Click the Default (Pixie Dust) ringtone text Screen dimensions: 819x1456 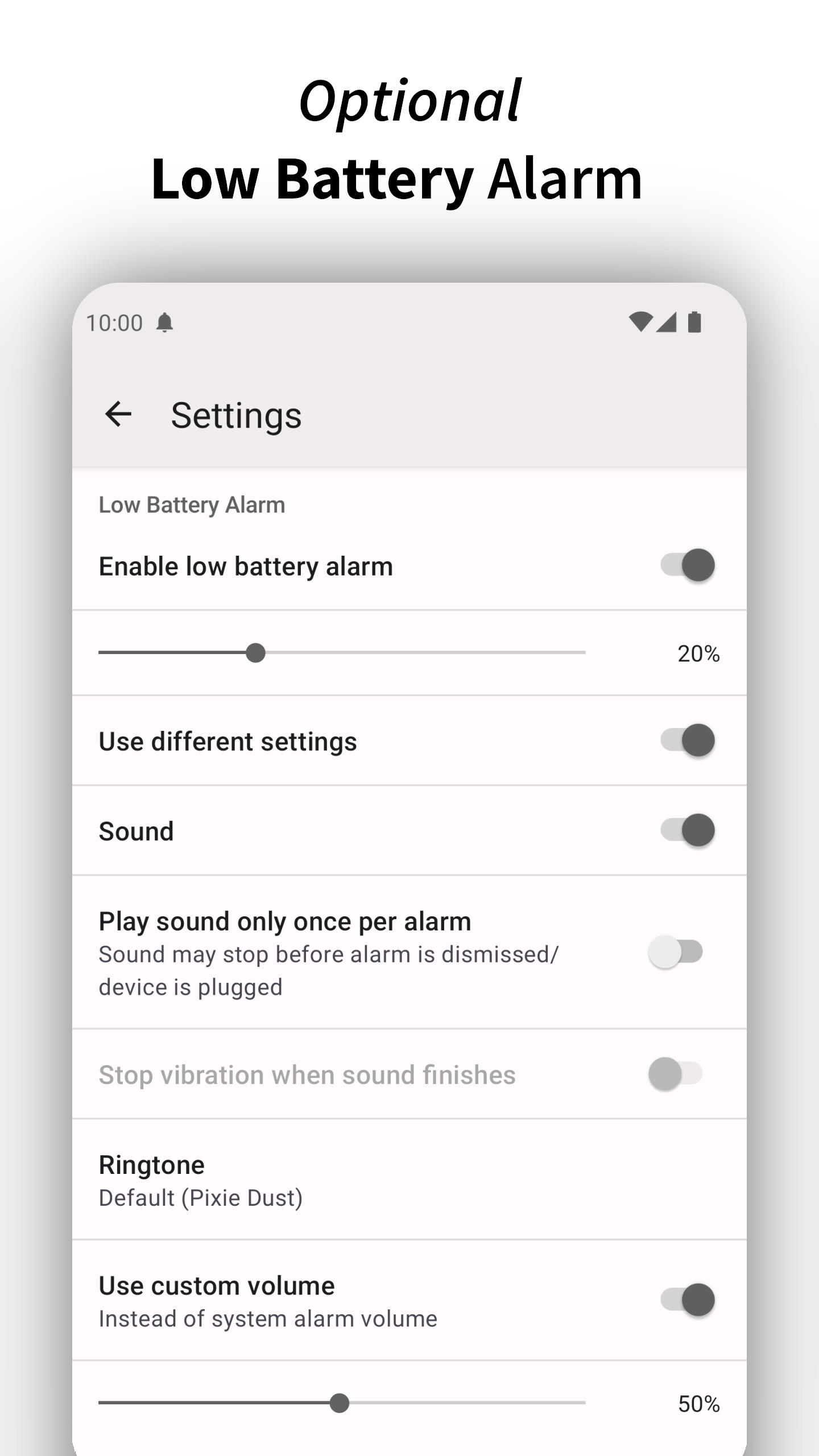200,1197
